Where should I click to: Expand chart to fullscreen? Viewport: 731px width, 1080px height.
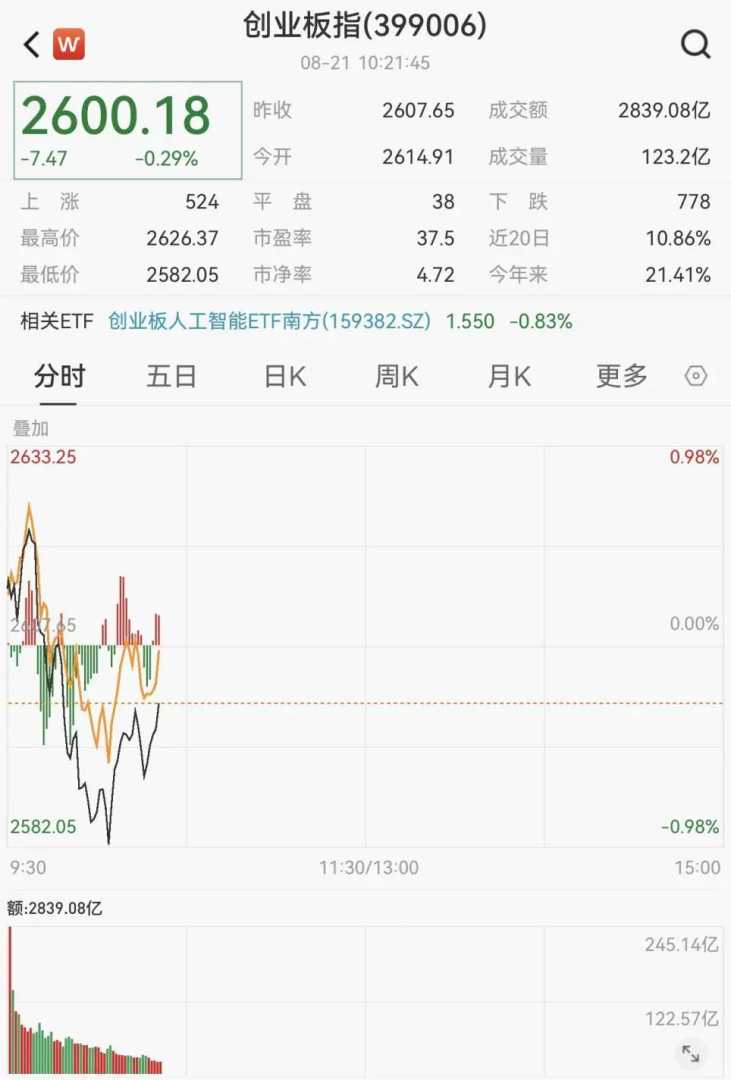coord(690,1053)
